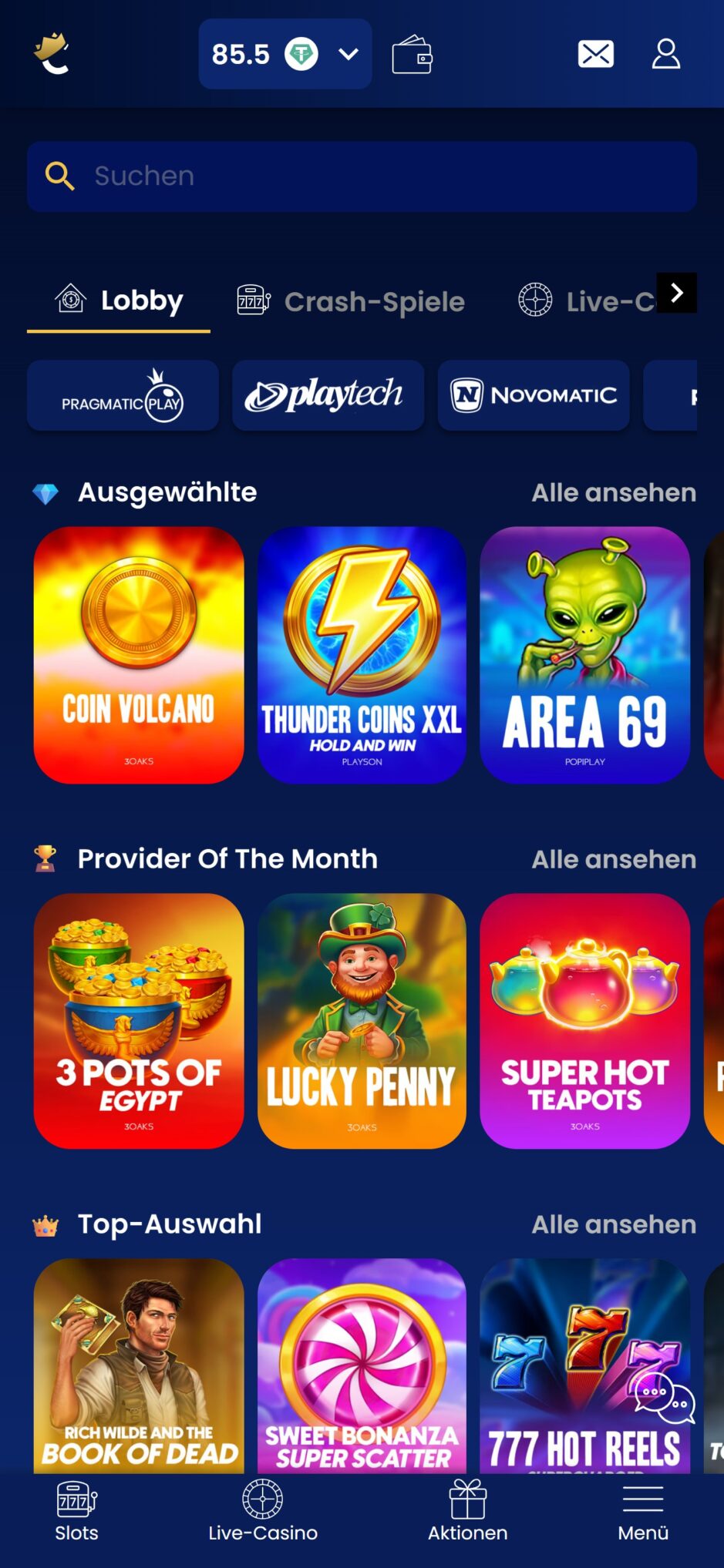The width and height of the screenshot is (724, 1568).
Task: Click Alle ansehen for Provider Of The Month
Action: click(x=613, y=859)
